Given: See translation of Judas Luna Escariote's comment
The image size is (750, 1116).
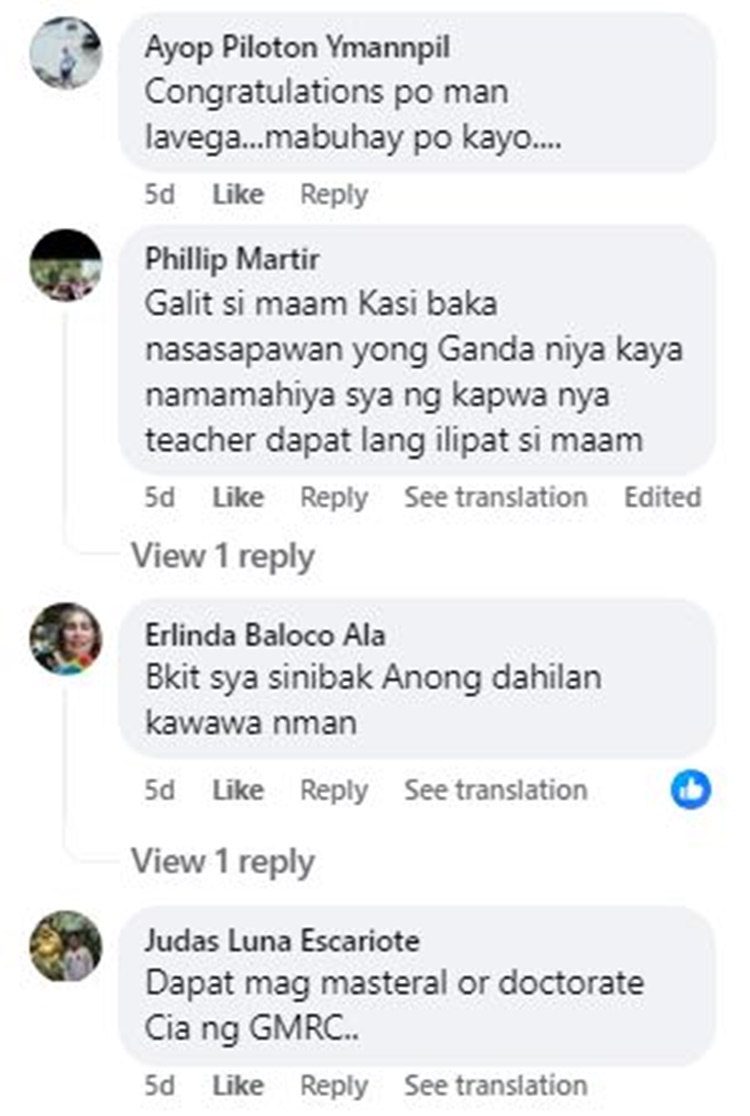Looking at the screenshot, I should [495, 1086].
